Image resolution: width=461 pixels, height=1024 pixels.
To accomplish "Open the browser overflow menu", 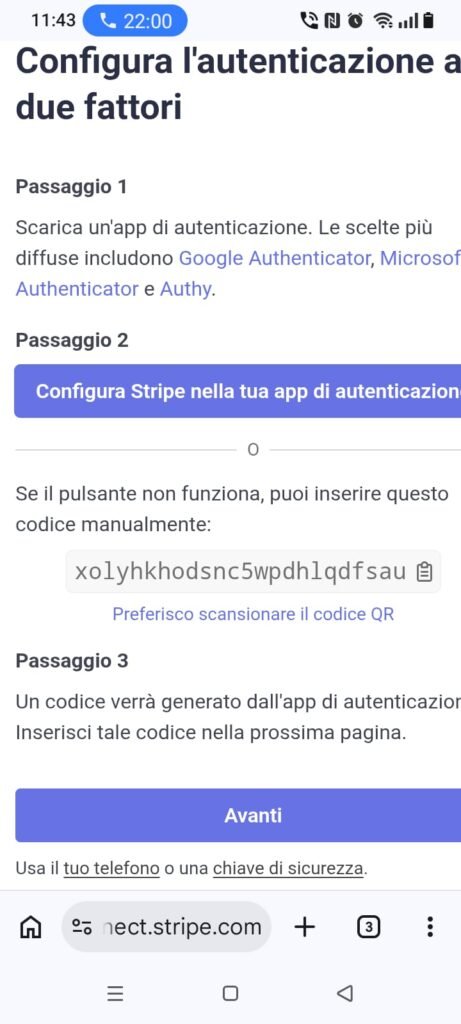I will 430,927.
